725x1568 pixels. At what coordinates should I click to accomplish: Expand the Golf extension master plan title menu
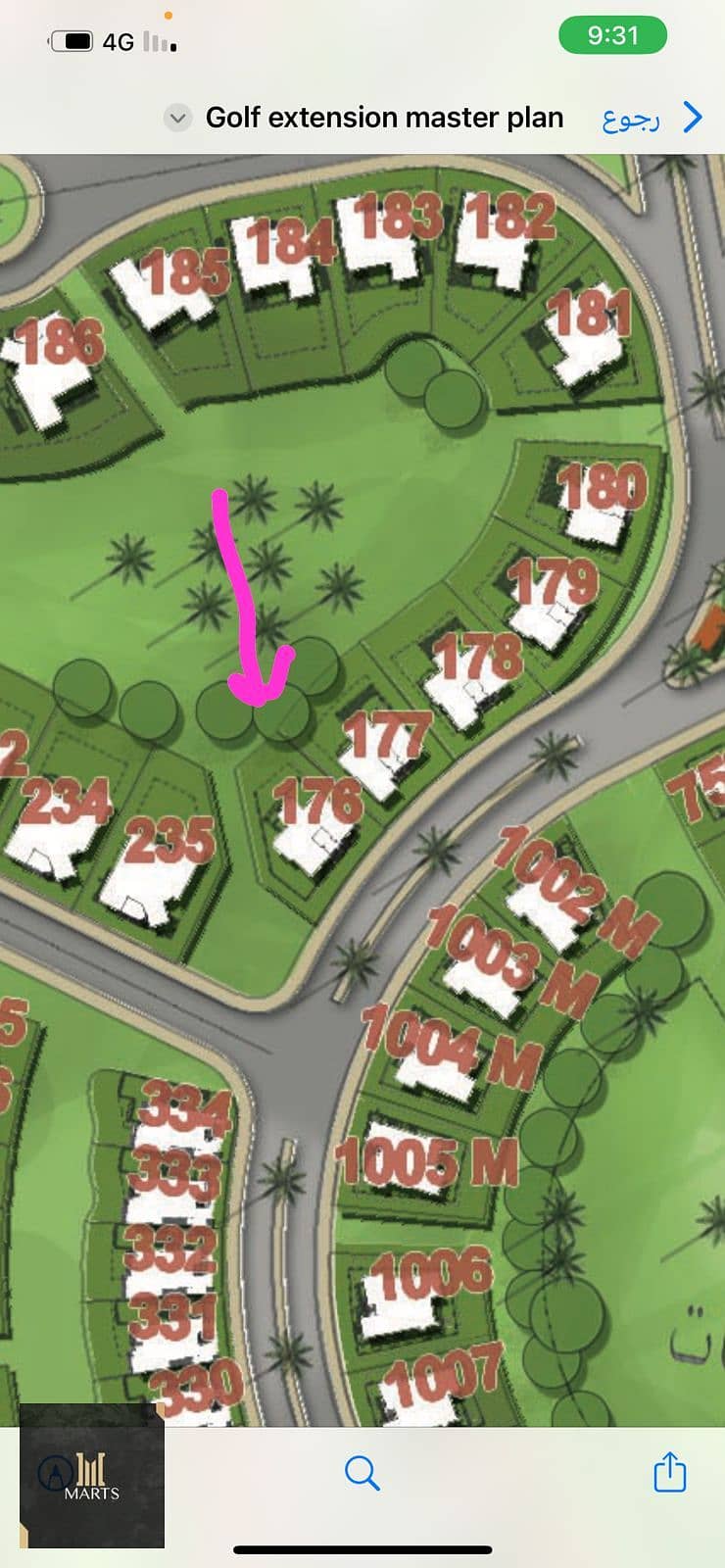177,119
